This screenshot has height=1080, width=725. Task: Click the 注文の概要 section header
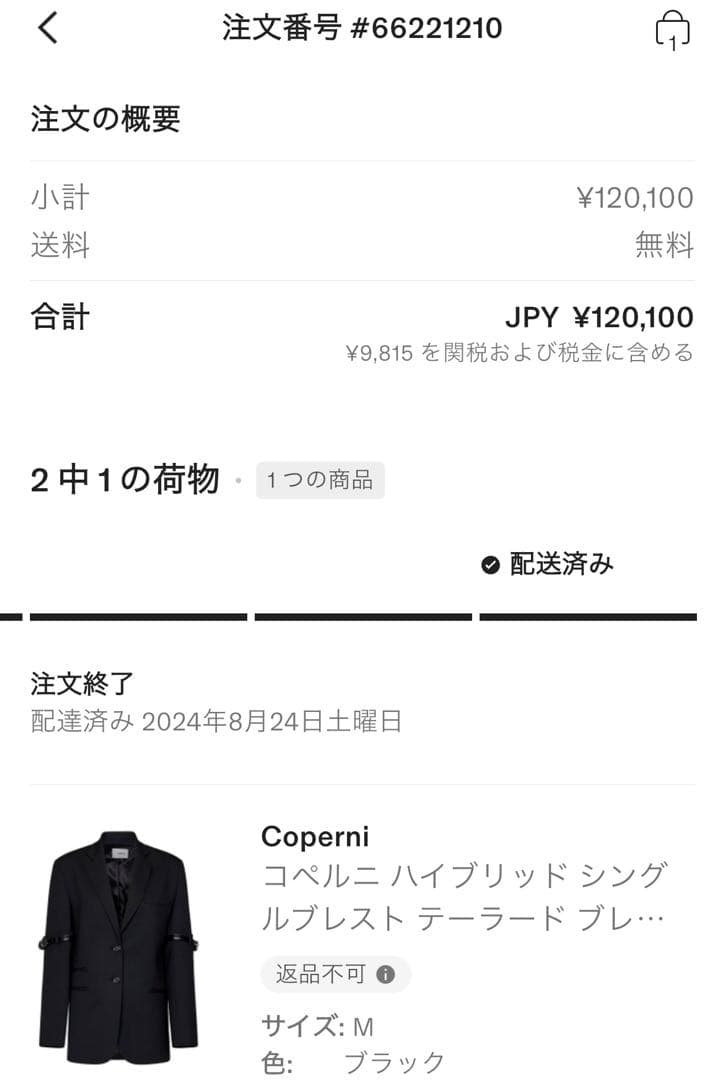pyautogui.click(x=105, y=118)
